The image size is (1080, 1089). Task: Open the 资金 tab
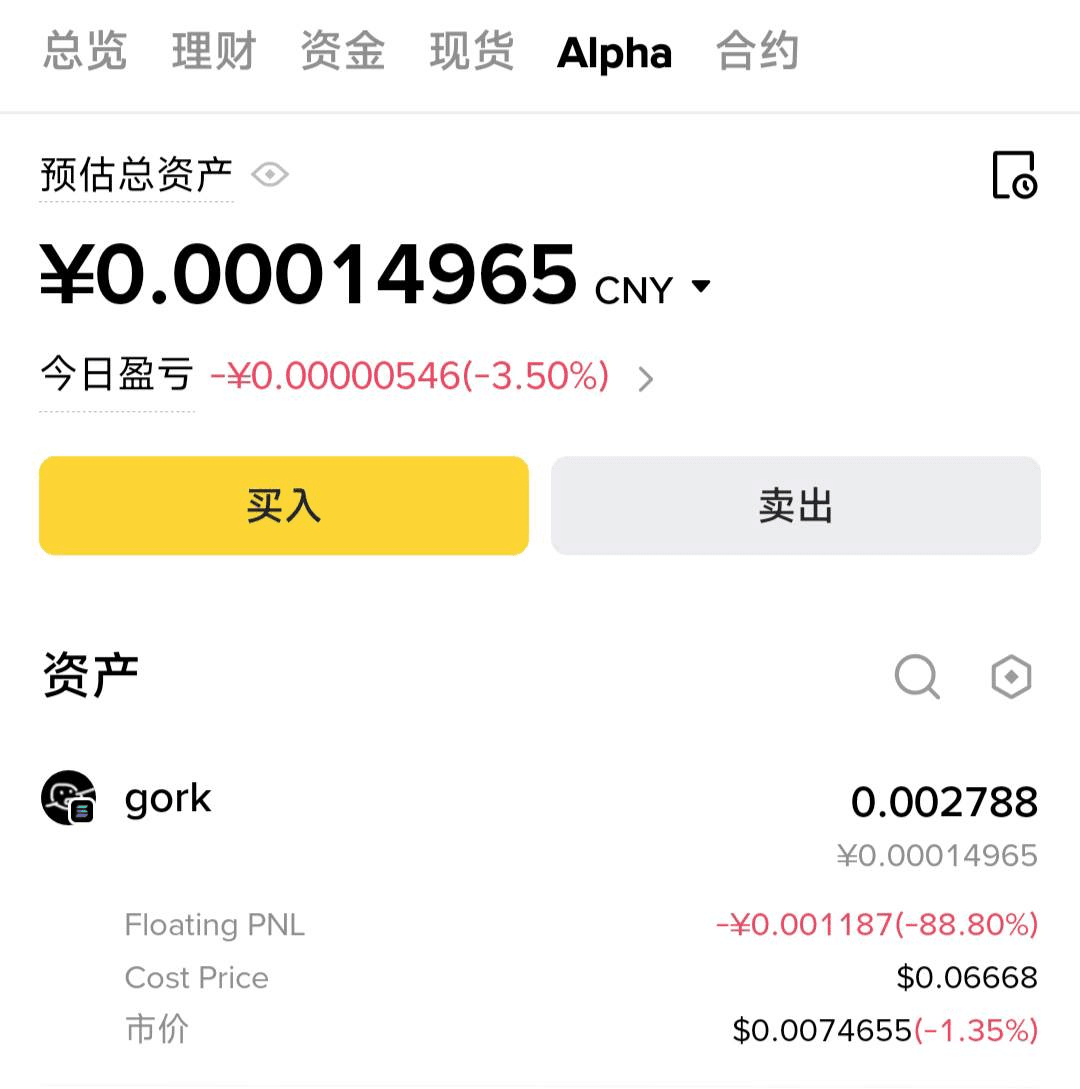coord(343,52)
